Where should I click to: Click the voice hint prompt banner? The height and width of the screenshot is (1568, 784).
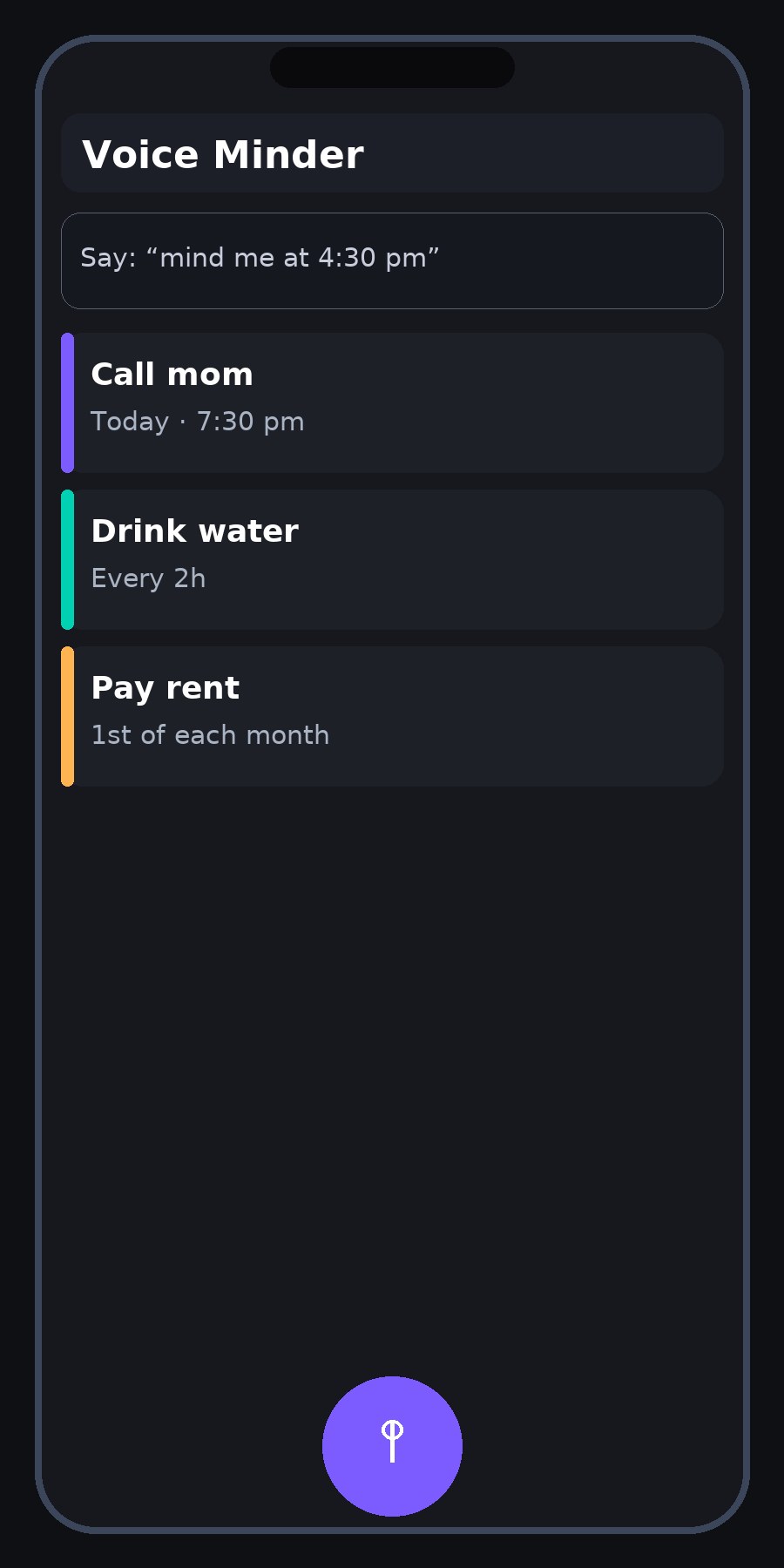(x=392, y=260)
